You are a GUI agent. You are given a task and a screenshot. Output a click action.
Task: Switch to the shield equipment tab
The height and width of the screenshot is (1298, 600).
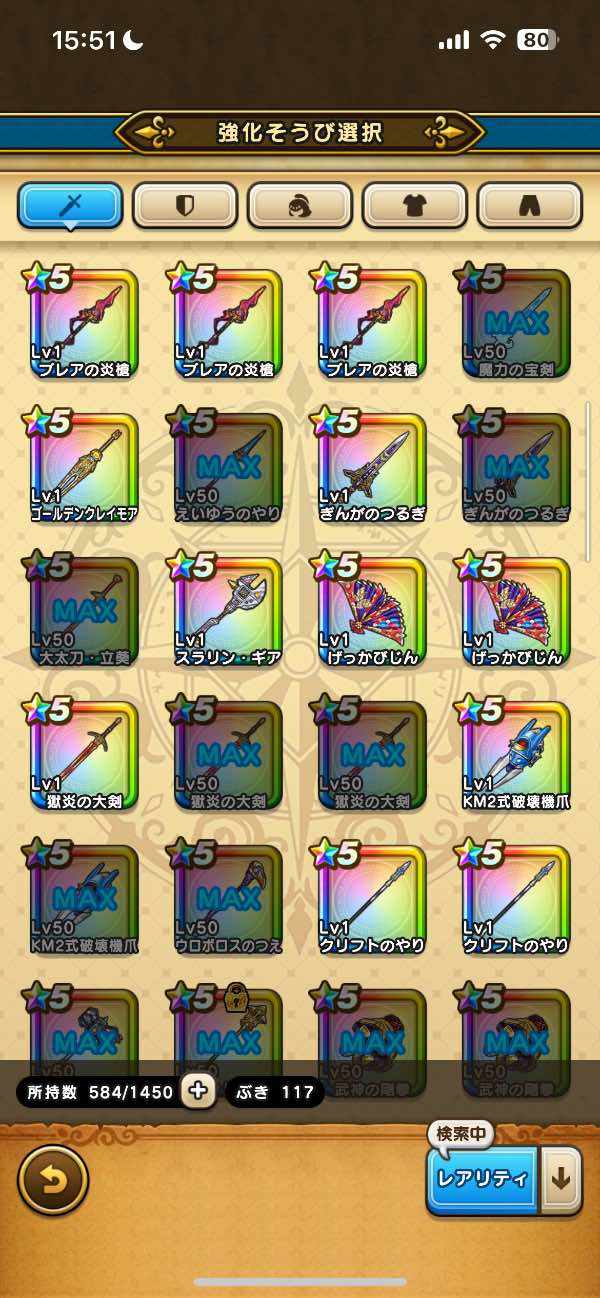pos(185,206)
